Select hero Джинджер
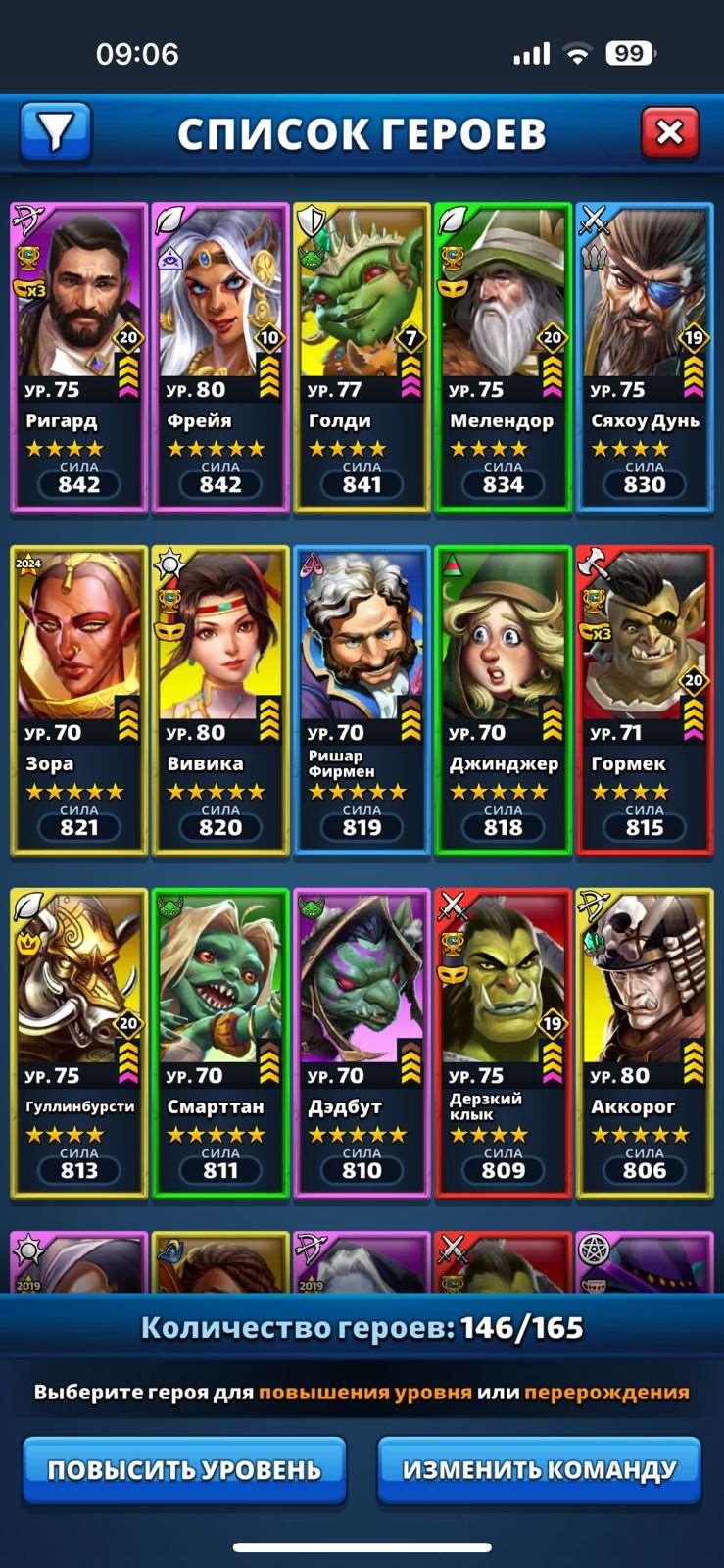Screen dimensions: 724x1568 pos(503,701)
